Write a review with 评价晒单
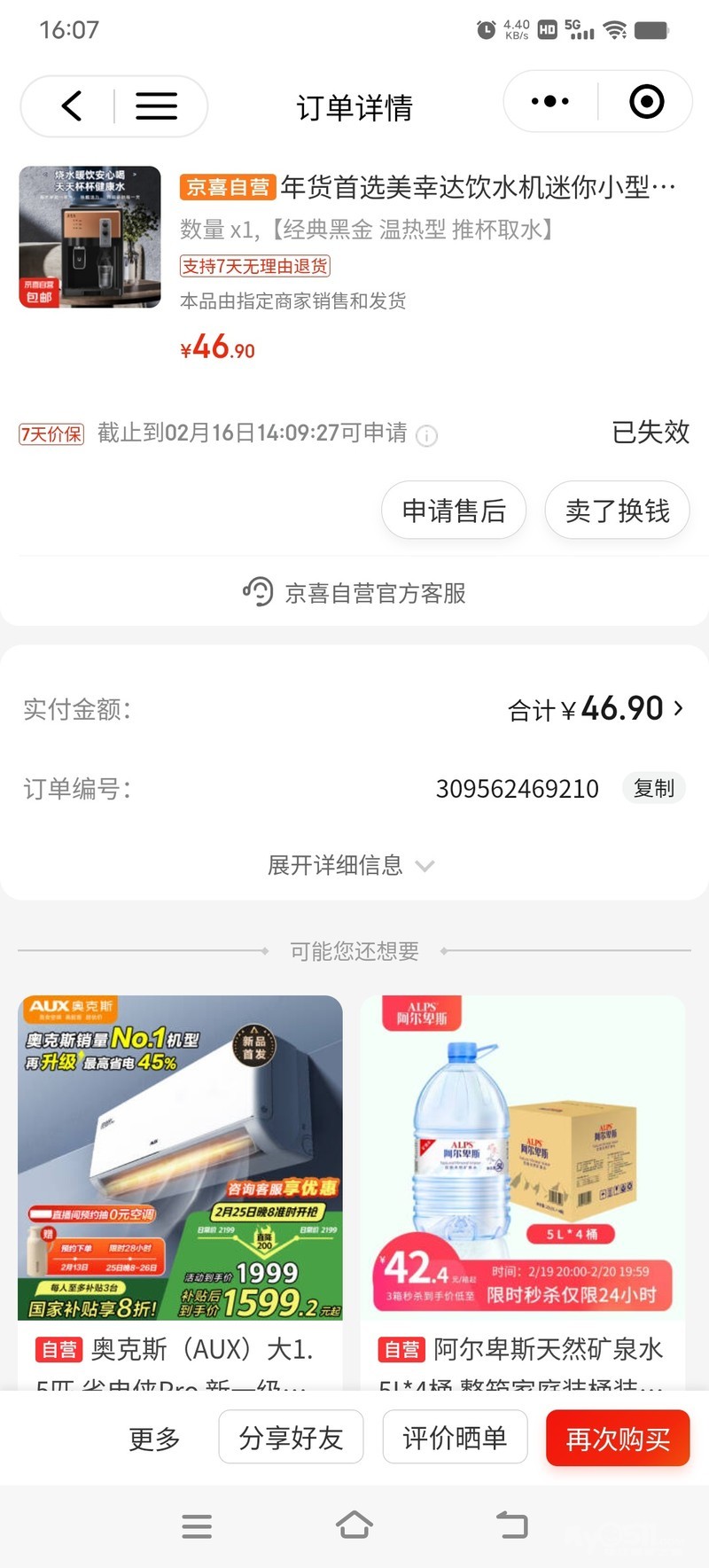The image size is (709, 1568). pos(455,1438)
